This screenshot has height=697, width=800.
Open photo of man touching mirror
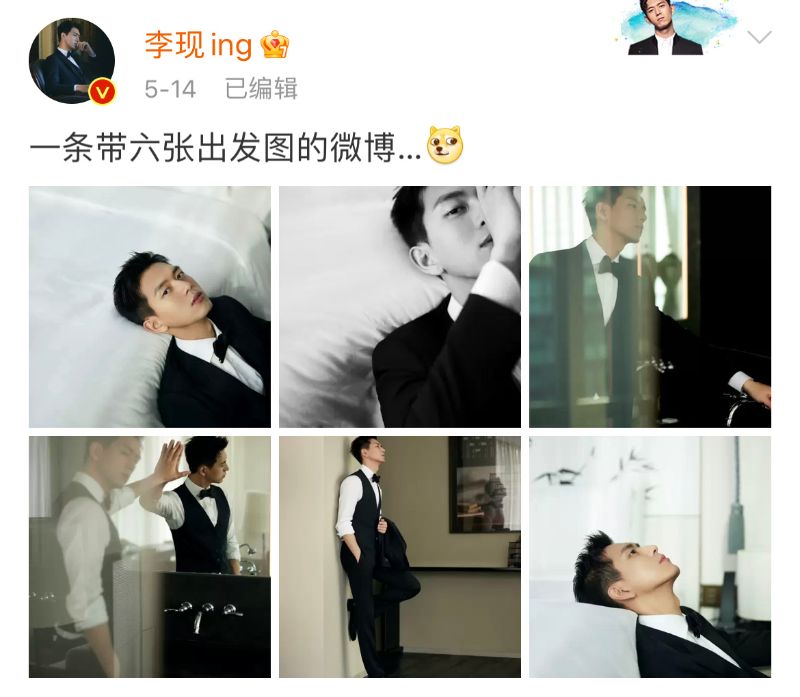(149, 557)
